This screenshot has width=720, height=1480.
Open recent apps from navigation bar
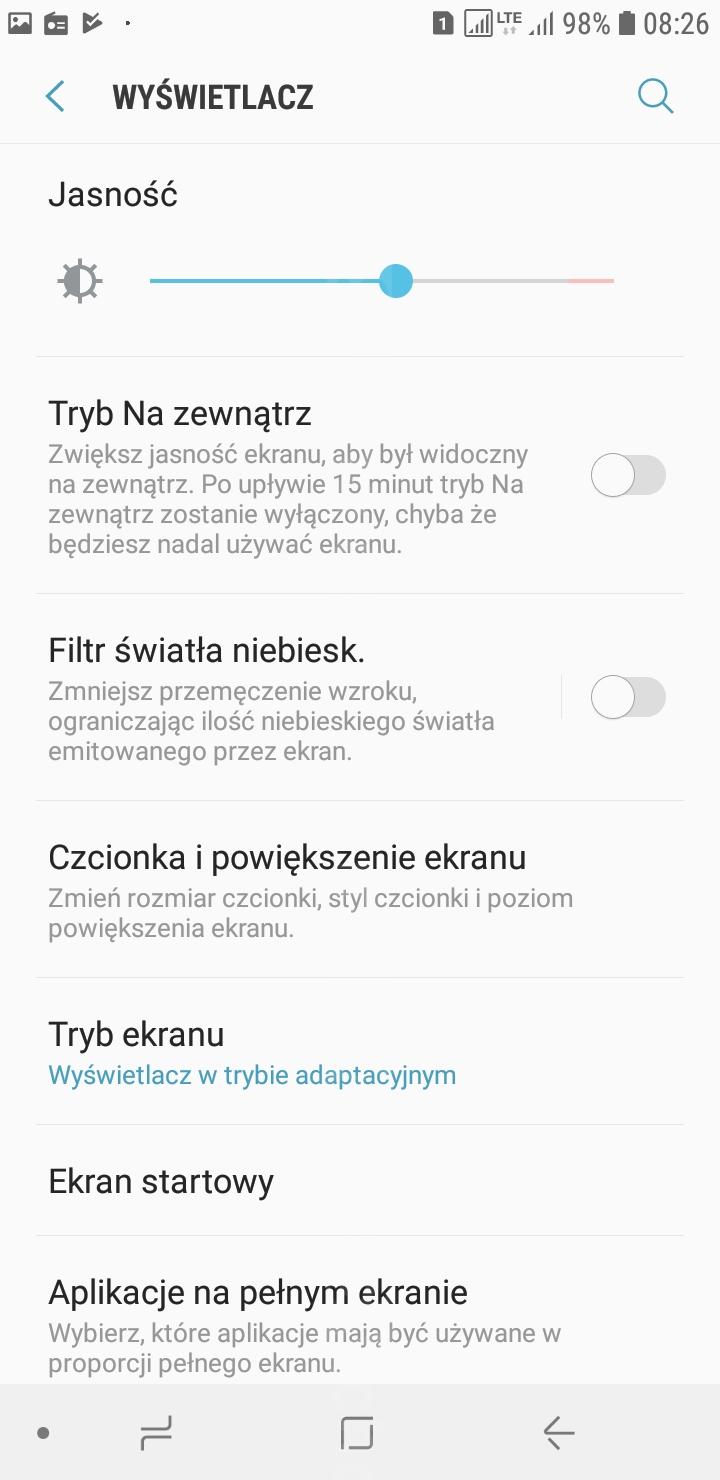(x=156, y=1433)
